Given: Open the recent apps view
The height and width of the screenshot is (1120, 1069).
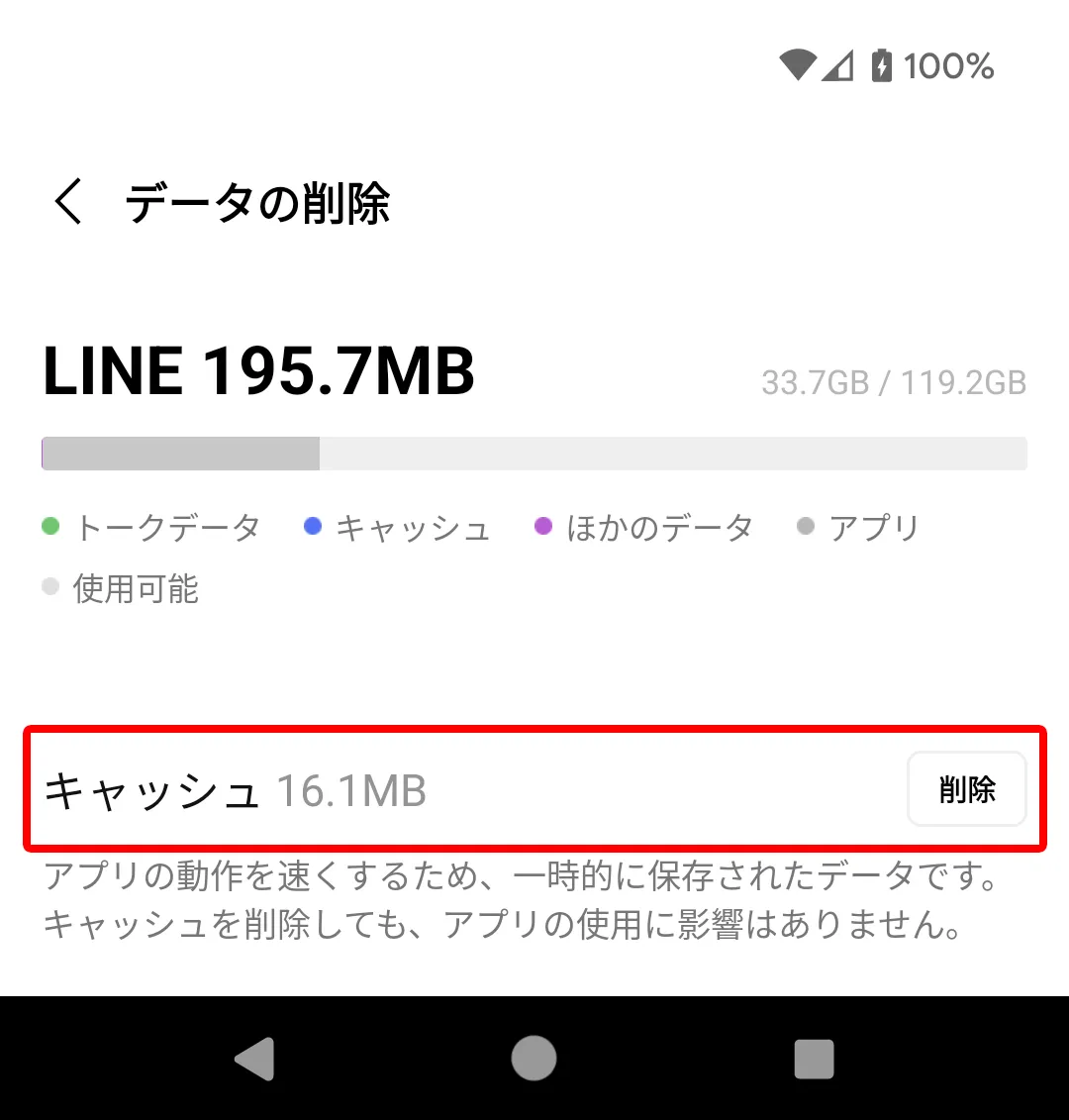Looking at the screenshot, I should point(814,1059).
